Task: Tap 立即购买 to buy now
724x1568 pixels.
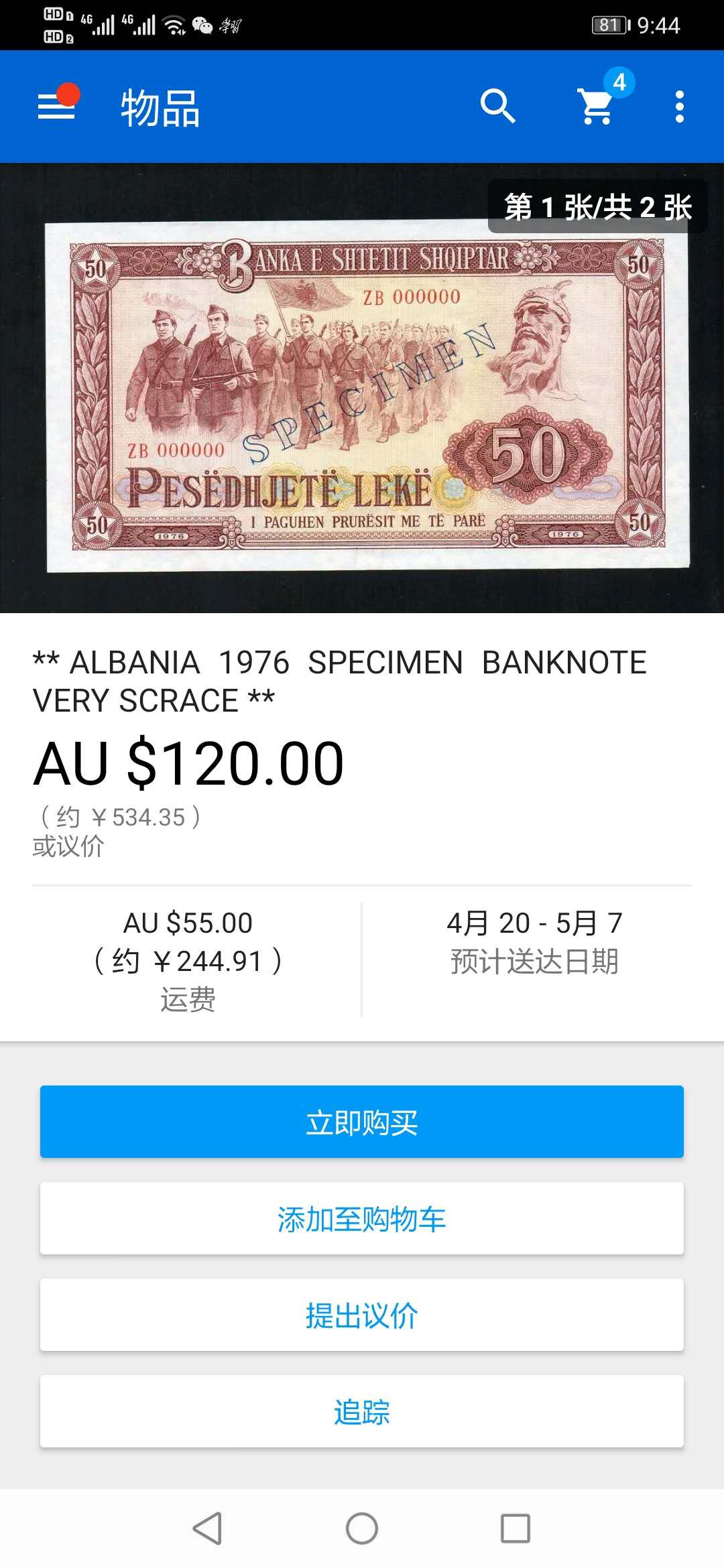Action: 362,1122
